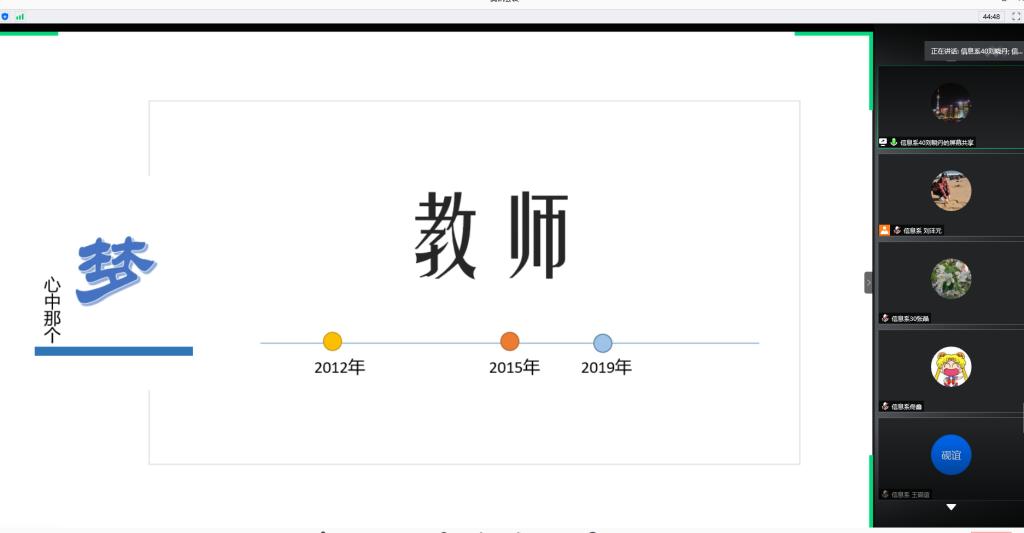Viewport: 1024px width, 533px height.
Task: Enter fullscreen mode
Action: point(1016,16)
